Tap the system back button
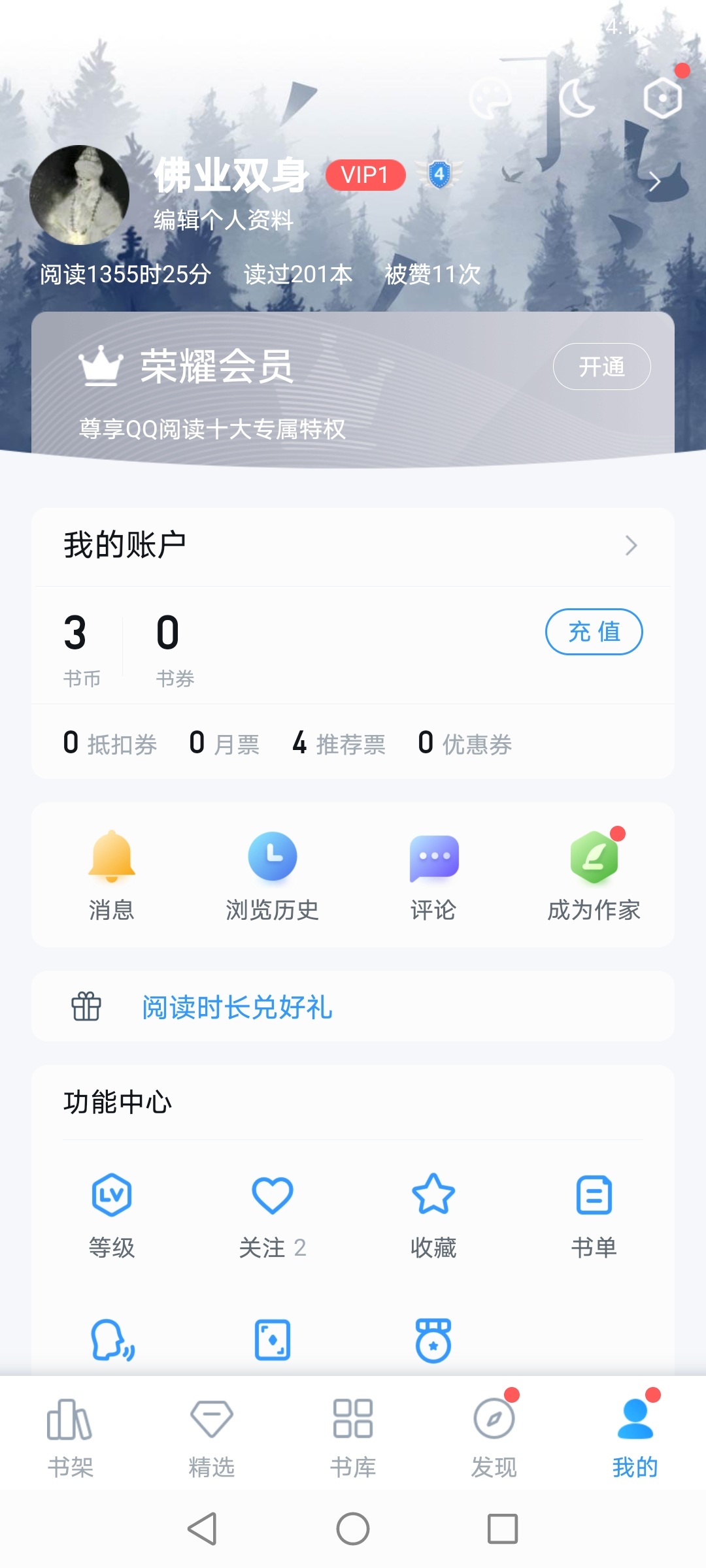The image size is (706, 1568). [203, 1529]
